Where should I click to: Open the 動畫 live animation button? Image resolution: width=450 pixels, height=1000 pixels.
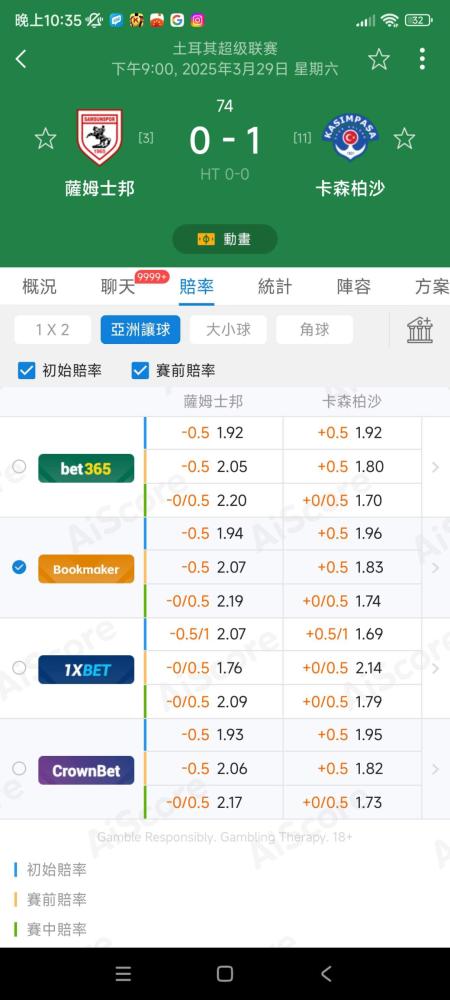(225, 239)
